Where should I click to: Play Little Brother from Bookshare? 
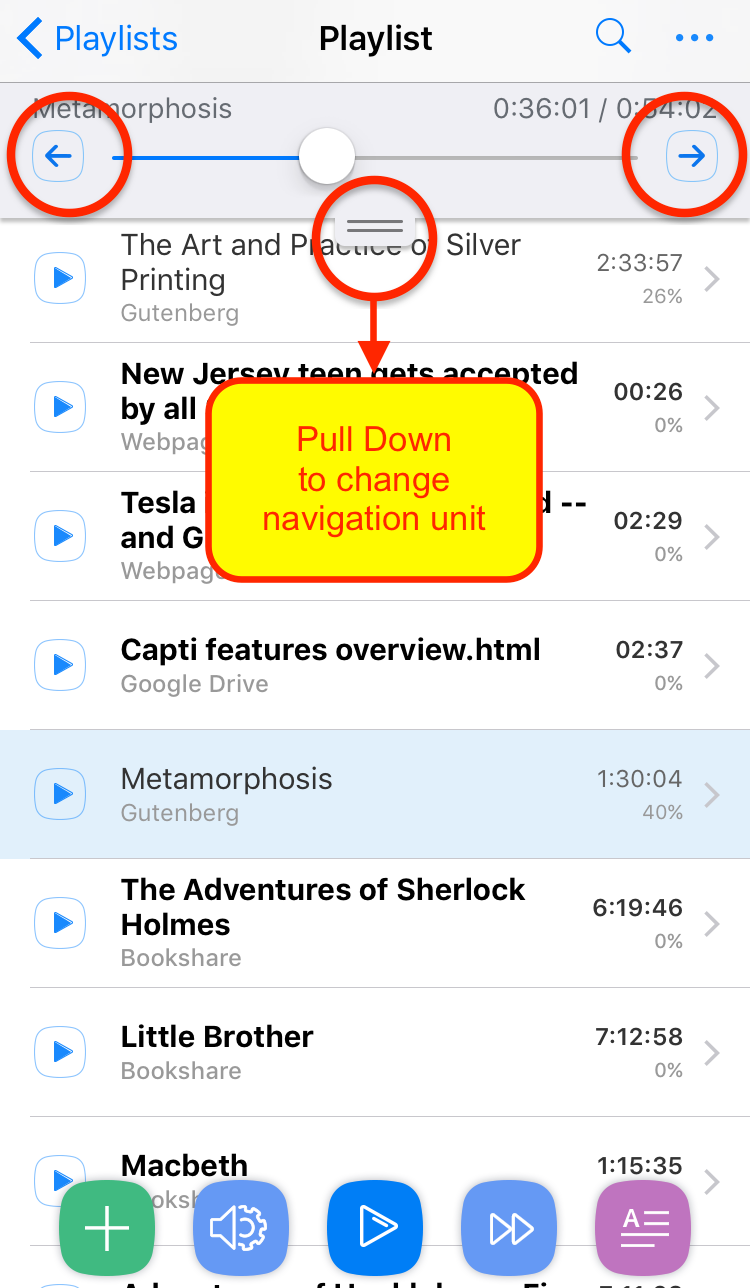point(60,1052)
